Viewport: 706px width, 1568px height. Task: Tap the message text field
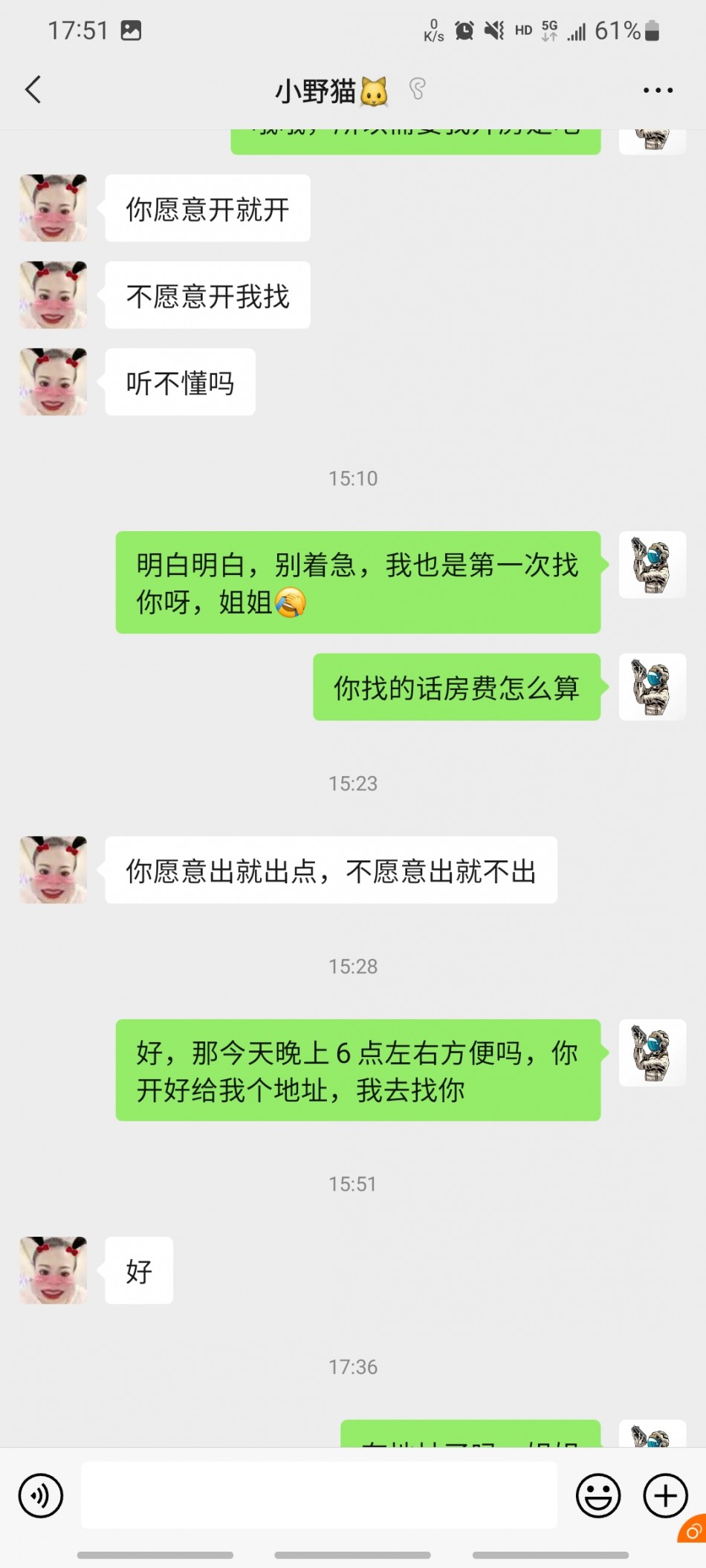[x=319, y=1495]
